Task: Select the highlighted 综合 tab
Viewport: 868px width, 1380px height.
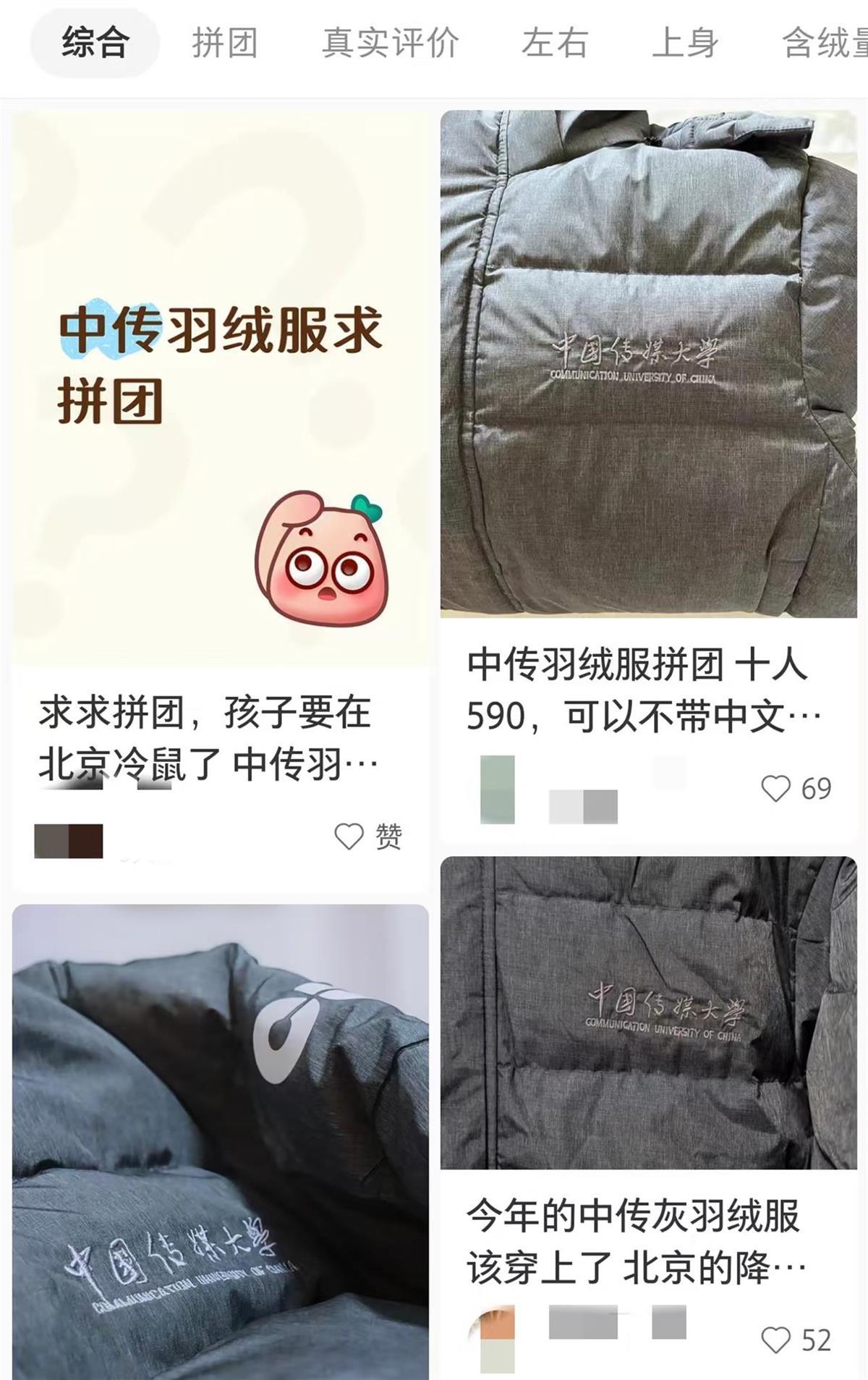Action: coord(93,41)
